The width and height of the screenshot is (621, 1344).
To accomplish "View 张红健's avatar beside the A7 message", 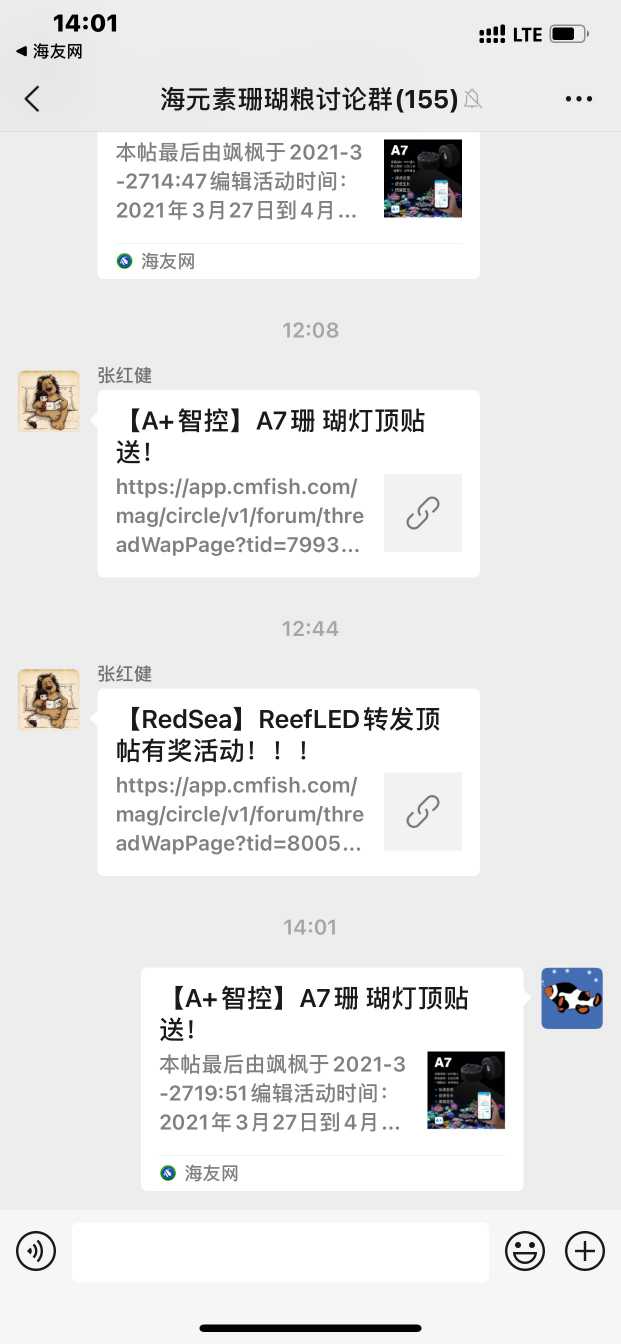I will 48,401.
